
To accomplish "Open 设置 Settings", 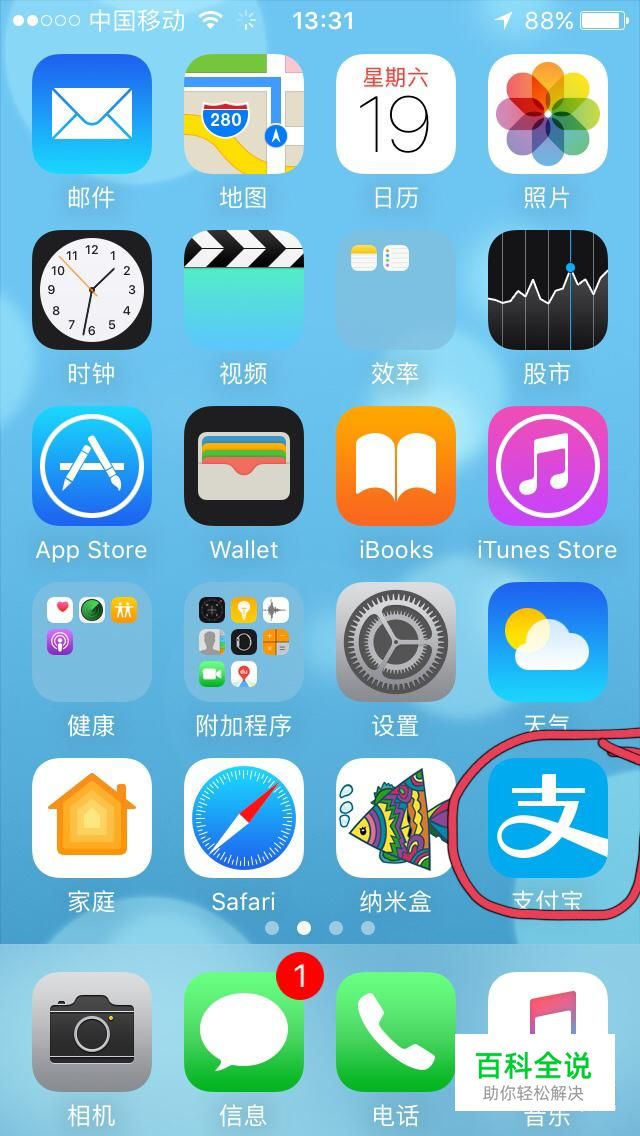I will pos(396,642).
